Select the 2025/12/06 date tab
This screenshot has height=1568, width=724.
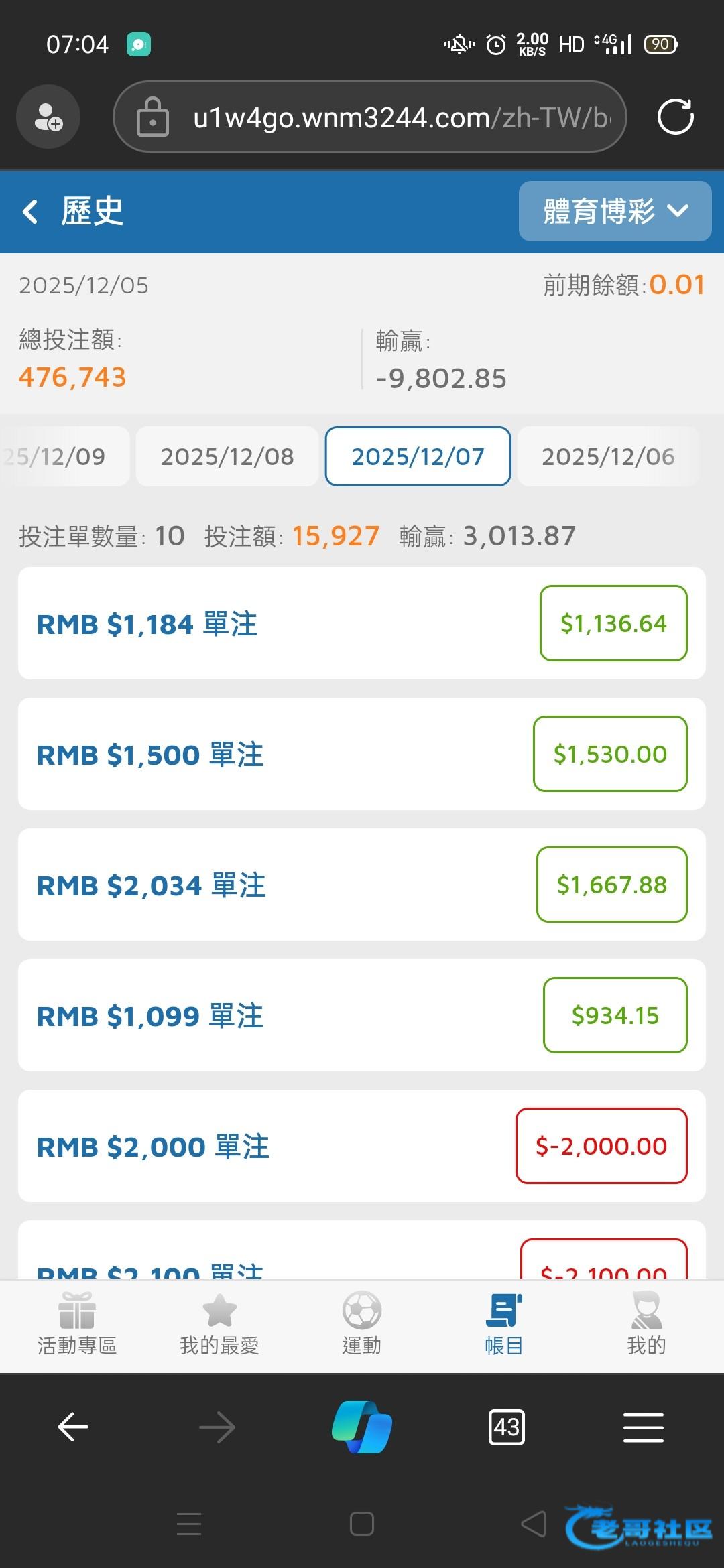pyautogui.click(x=607, y=456)
